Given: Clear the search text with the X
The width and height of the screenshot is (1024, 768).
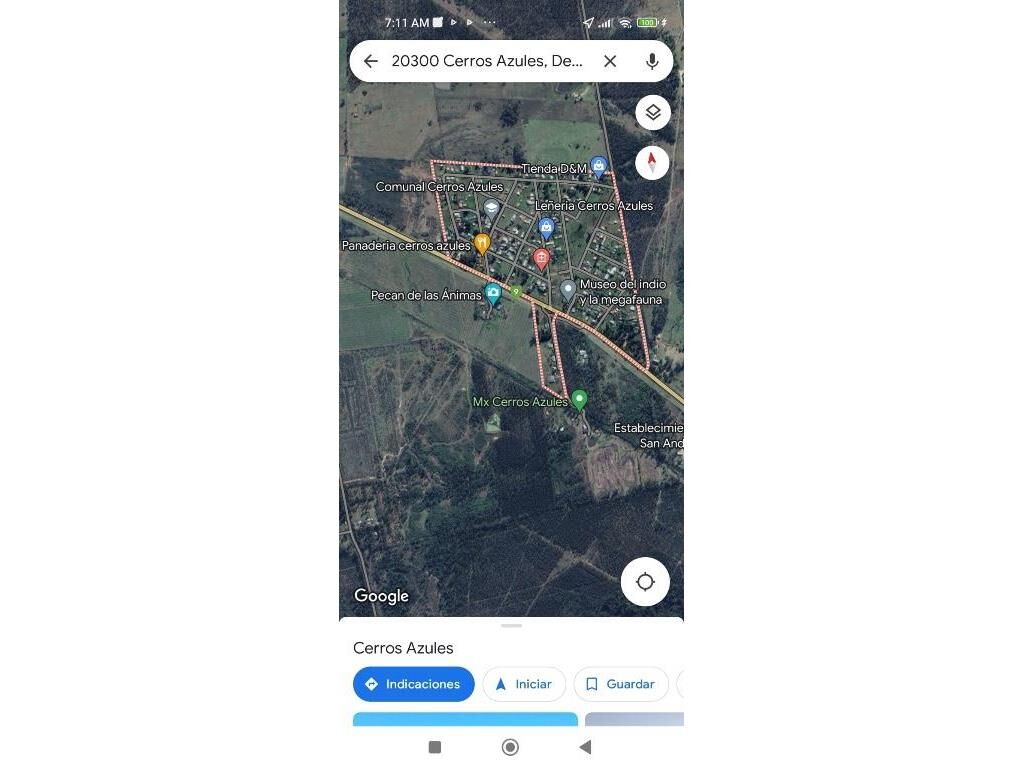Looking at the screenshot, I should [x=610, y=61].
